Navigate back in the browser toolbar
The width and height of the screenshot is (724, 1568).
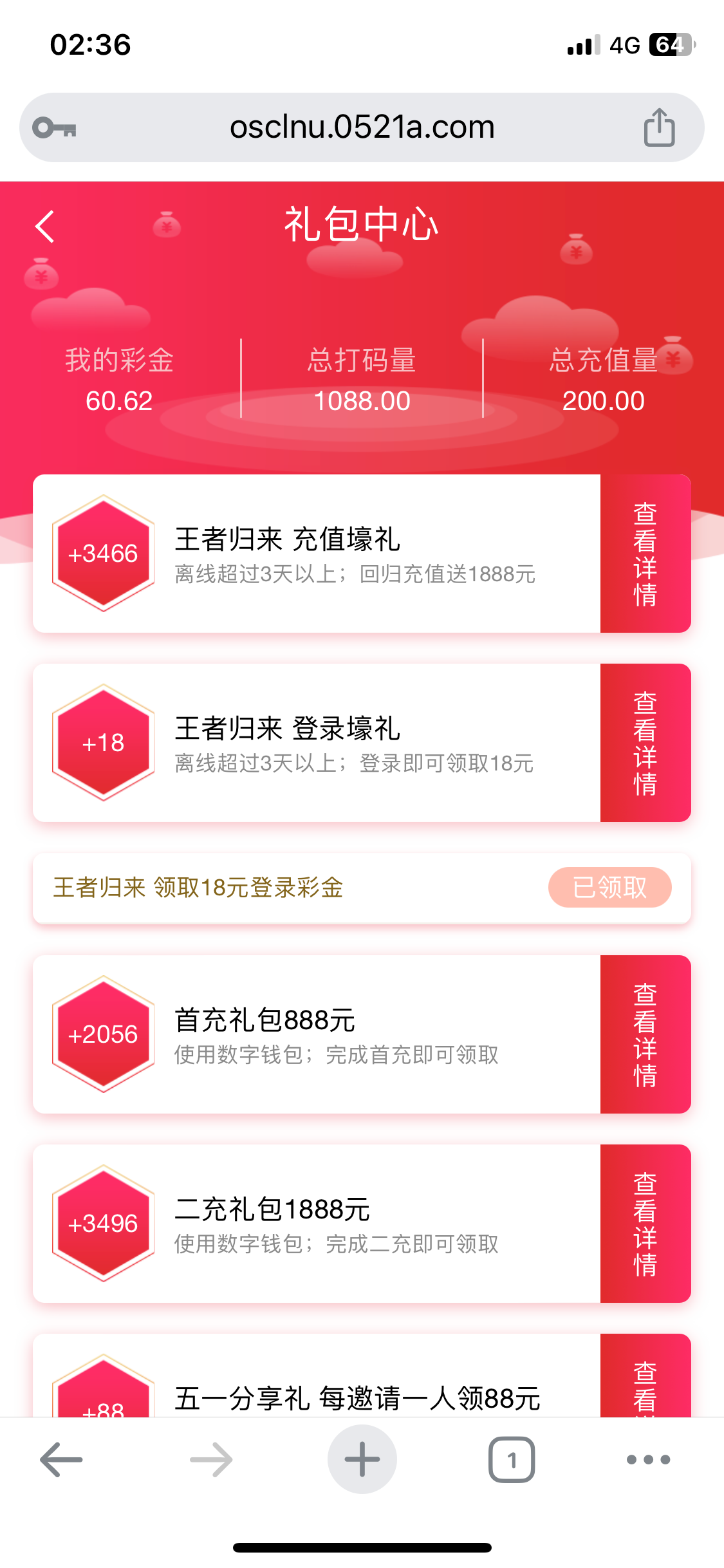pyautogui.click(x=61, y=1459)
